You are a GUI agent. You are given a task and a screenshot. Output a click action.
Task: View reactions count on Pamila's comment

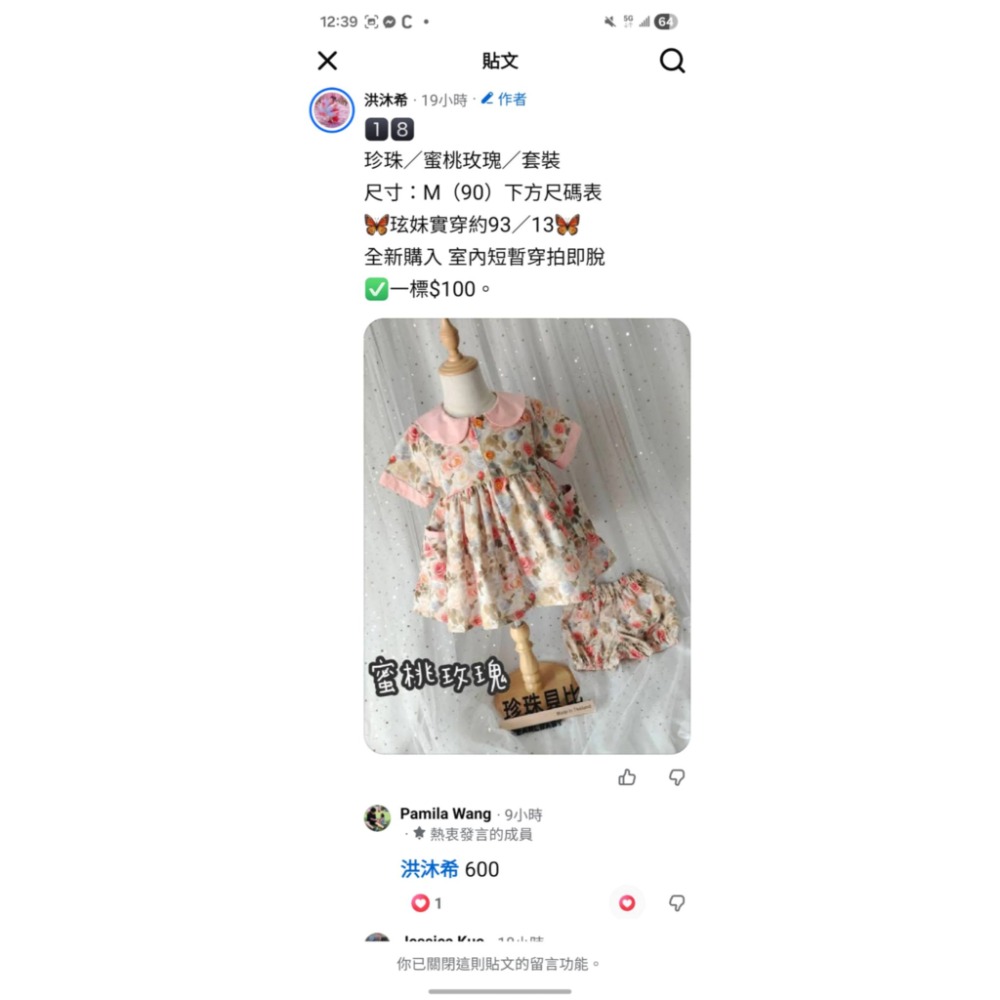point(427,903)
